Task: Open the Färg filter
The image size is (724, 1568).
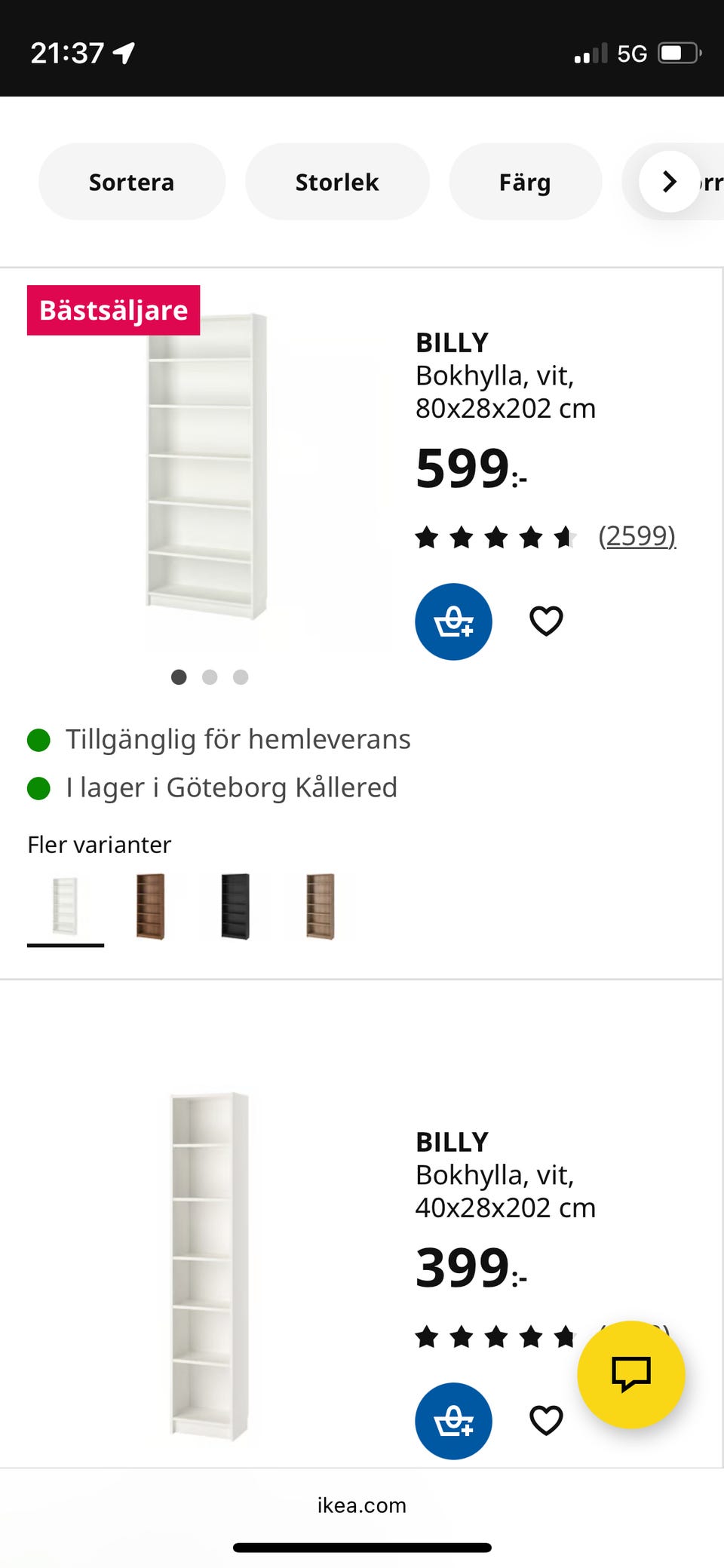Action: pyautogui.click(x=525, y=181)
